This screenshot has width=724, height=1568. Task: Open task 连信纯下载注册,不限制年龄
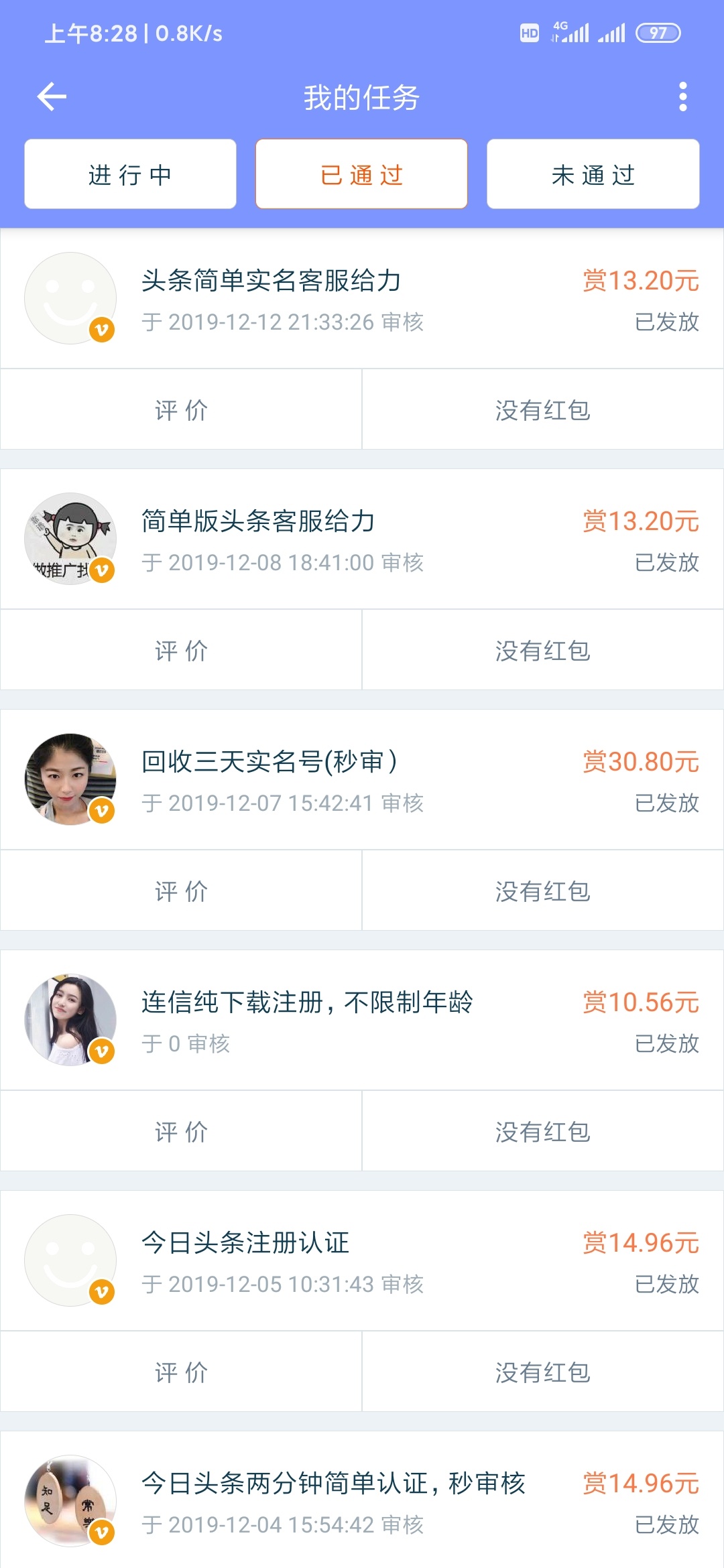pyautogui.click(x=362, y=1021)
